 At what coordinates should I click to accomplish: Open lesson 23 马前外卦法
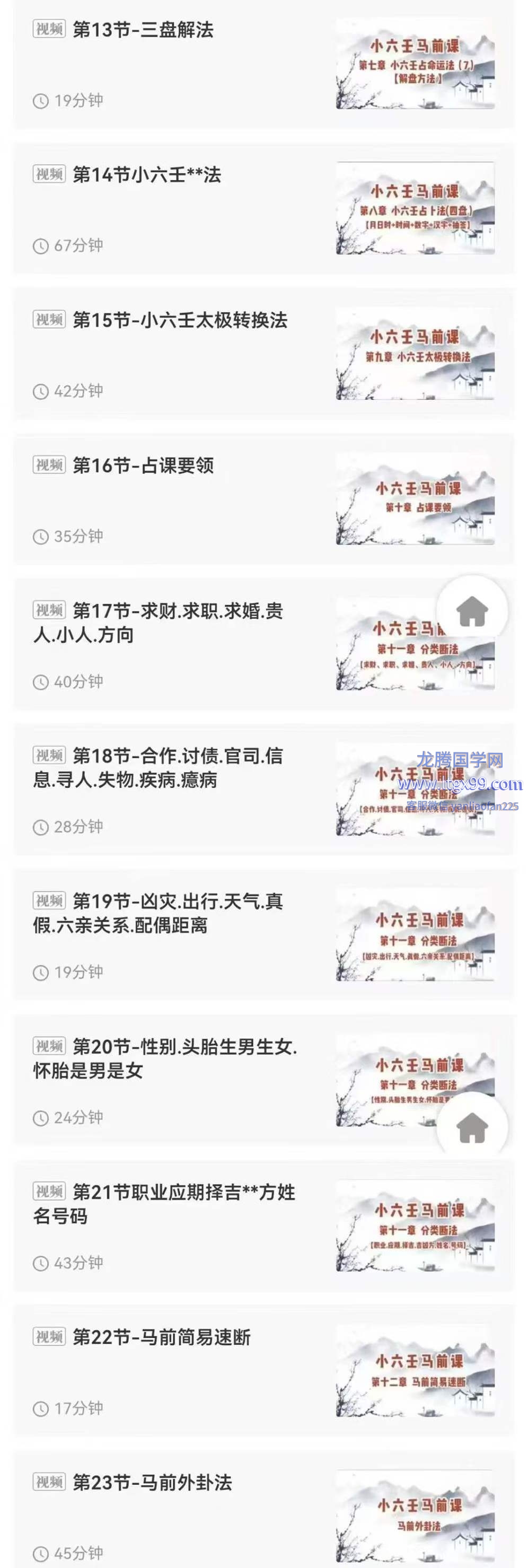152,1482
